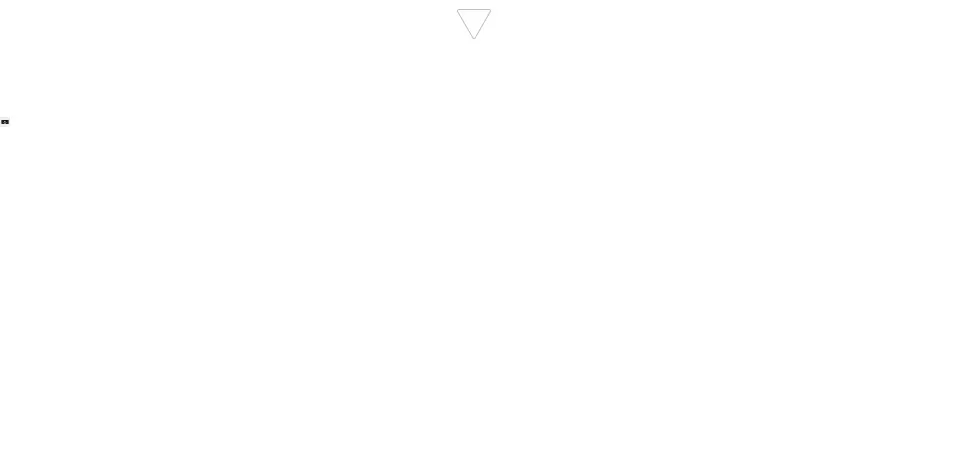Image resolution: width=958 pixels, height=470 pixels.
Task: Tap the small black icon at left edge
Action: coord(5,122)
